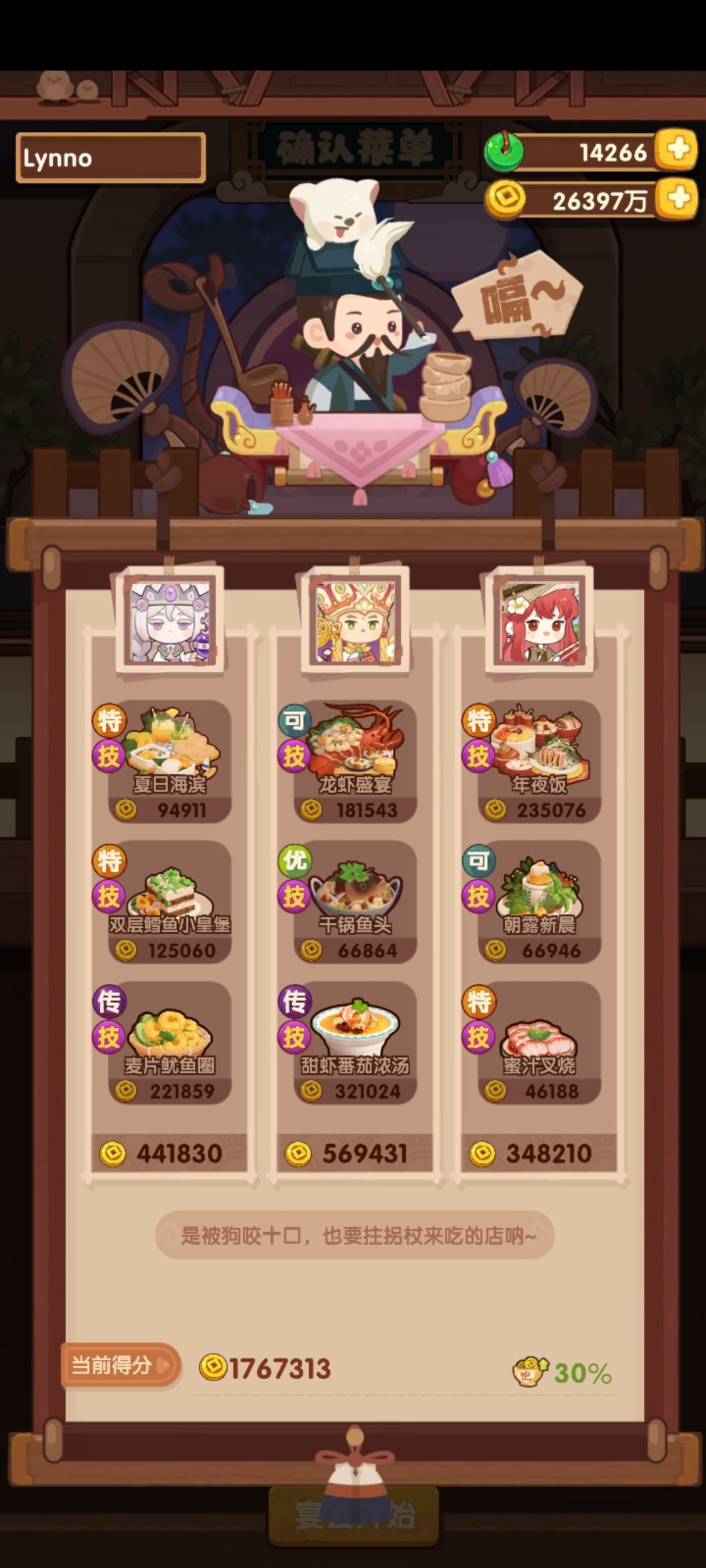
Task: Open the 年夜饭 dish card
Action: (539, 762)
